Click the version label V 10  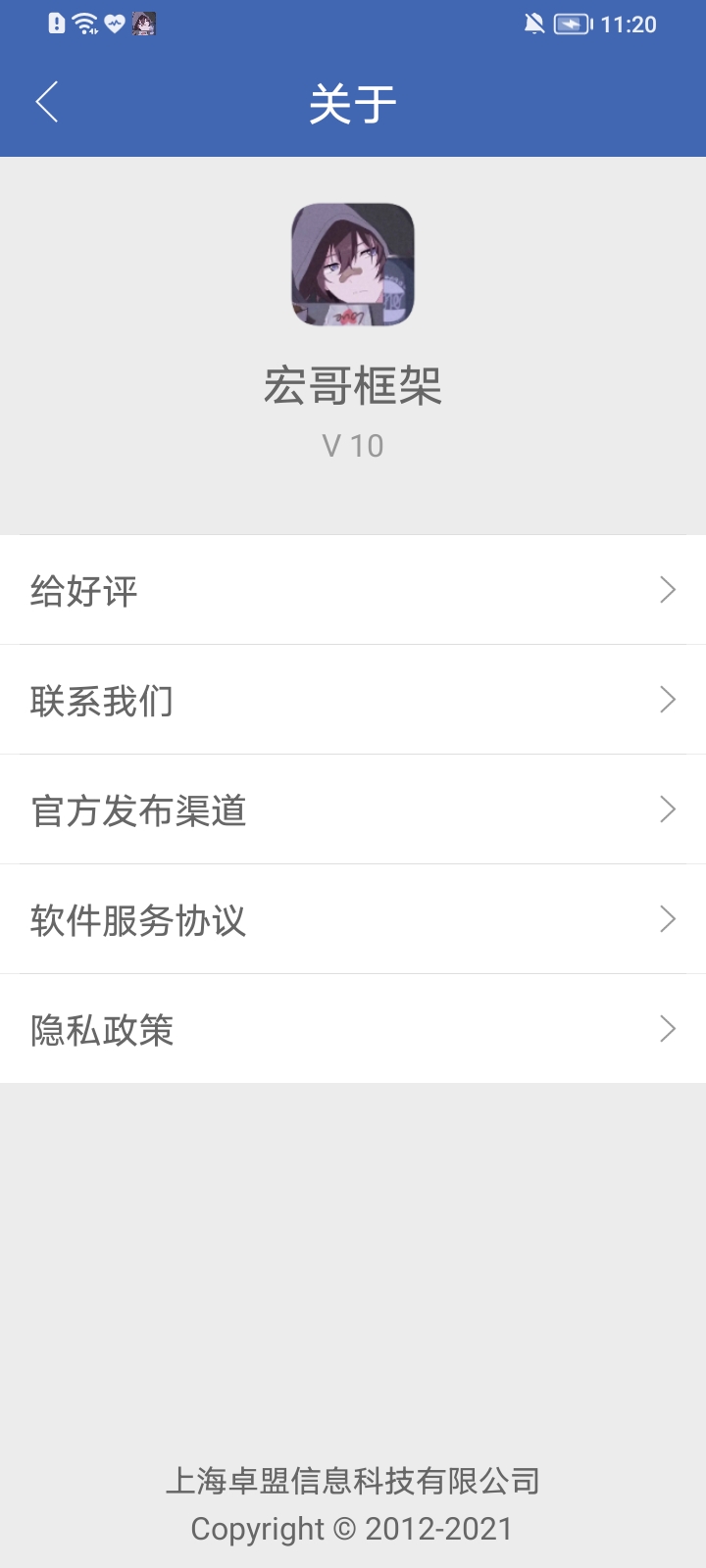coord(352,446)
